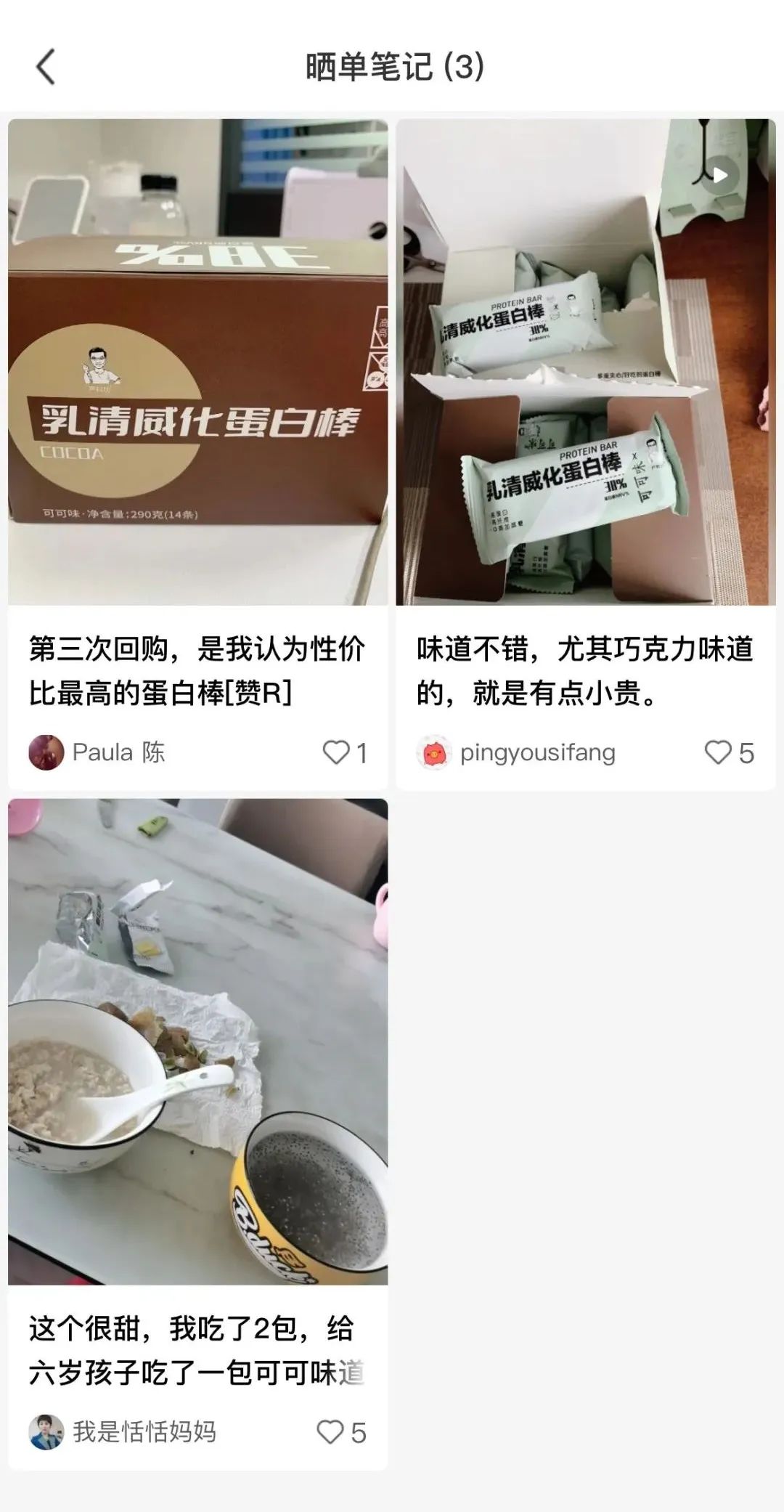
Task: View pingyousifang's profile avatar
Action: pos(434,752)
